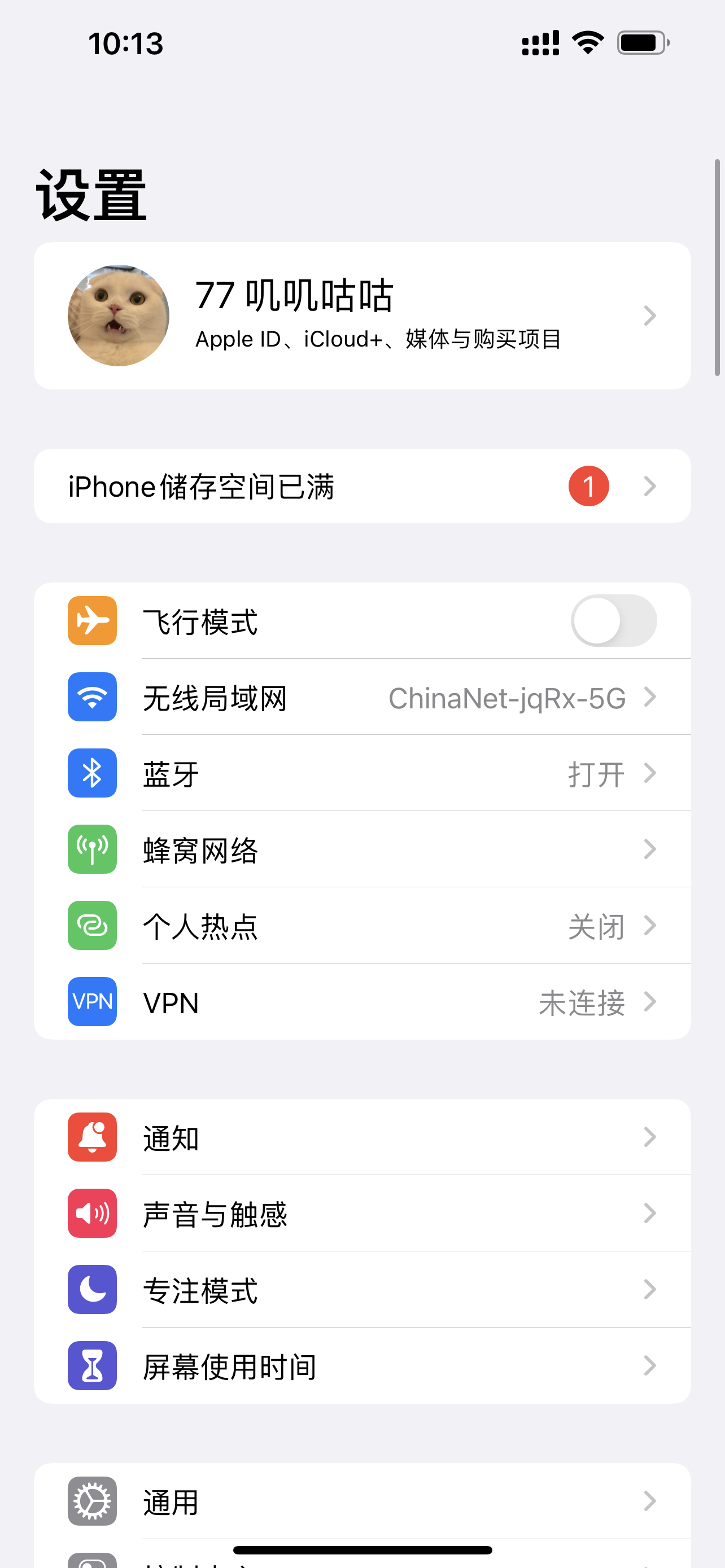Open 通知 settings
Image resolution: width=725 pixels, height=1568 pixels.
(x=362, y=1137)
